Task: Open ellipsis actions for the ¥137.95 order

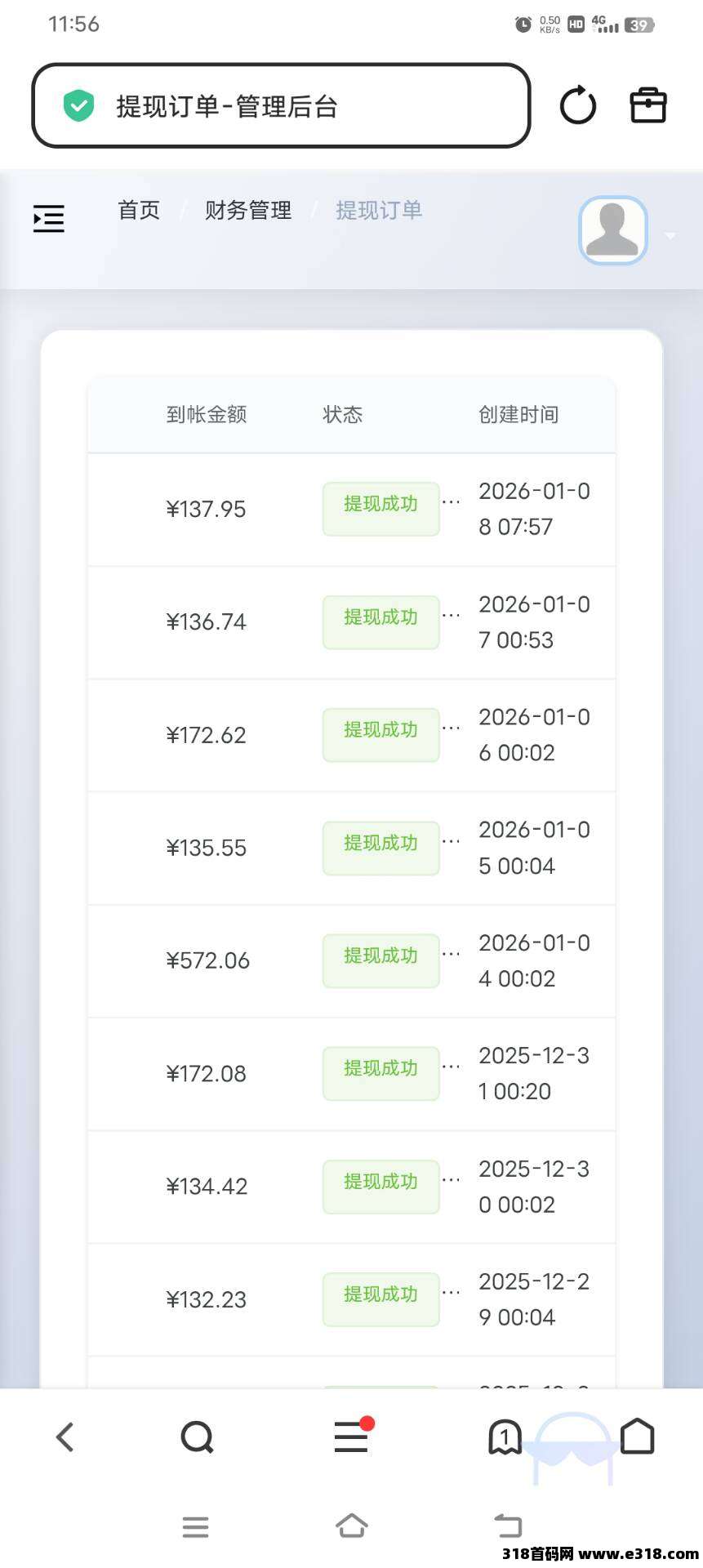Action: [451, 500]
